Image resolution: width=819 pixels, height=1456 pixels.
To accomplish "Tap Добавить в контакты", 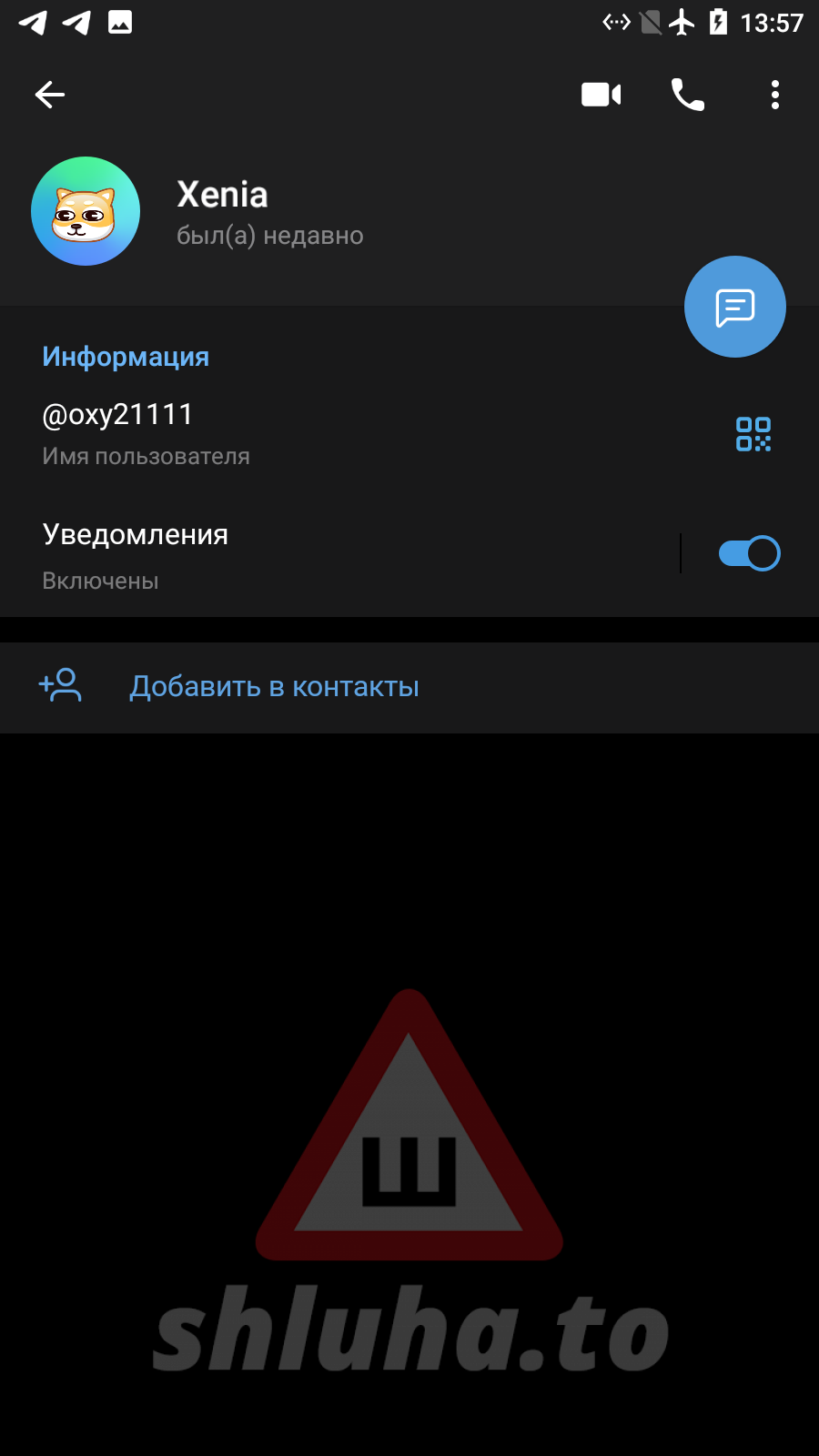I will click(273, 687).
